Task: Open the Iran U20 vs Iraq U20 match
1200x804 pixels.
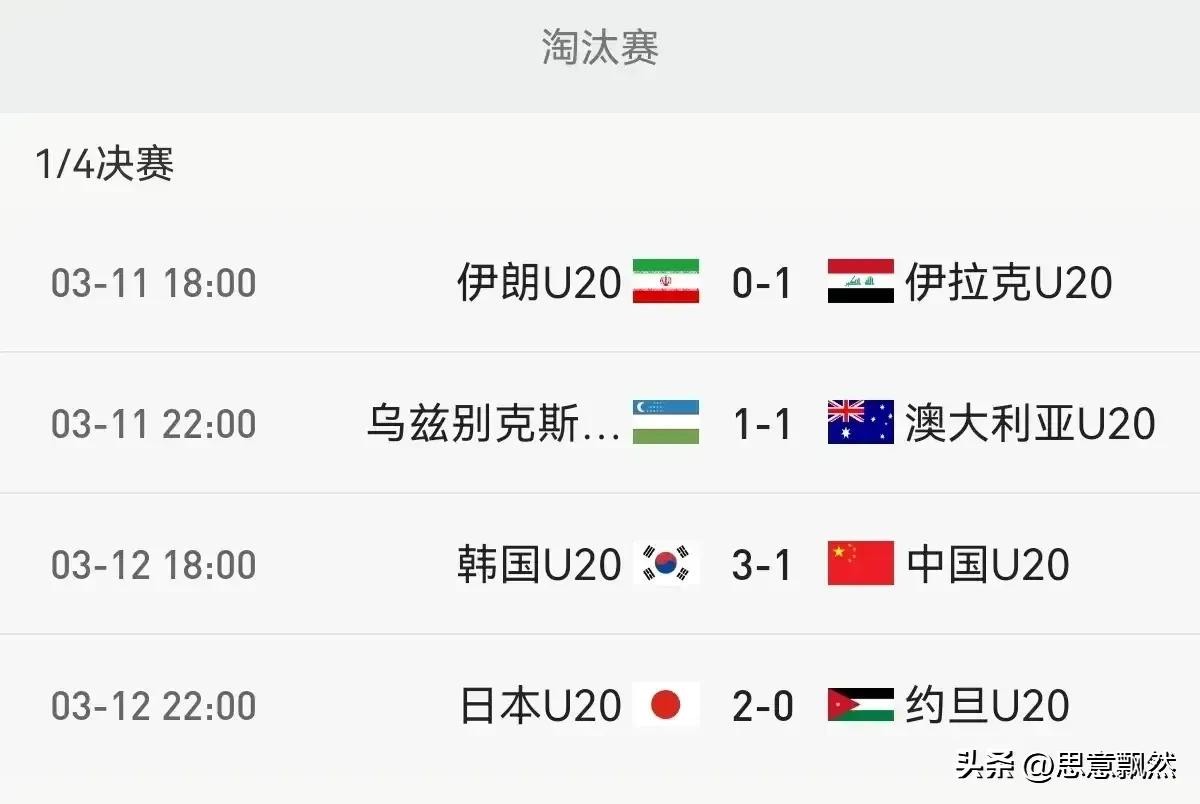Action: coord(762,283)
